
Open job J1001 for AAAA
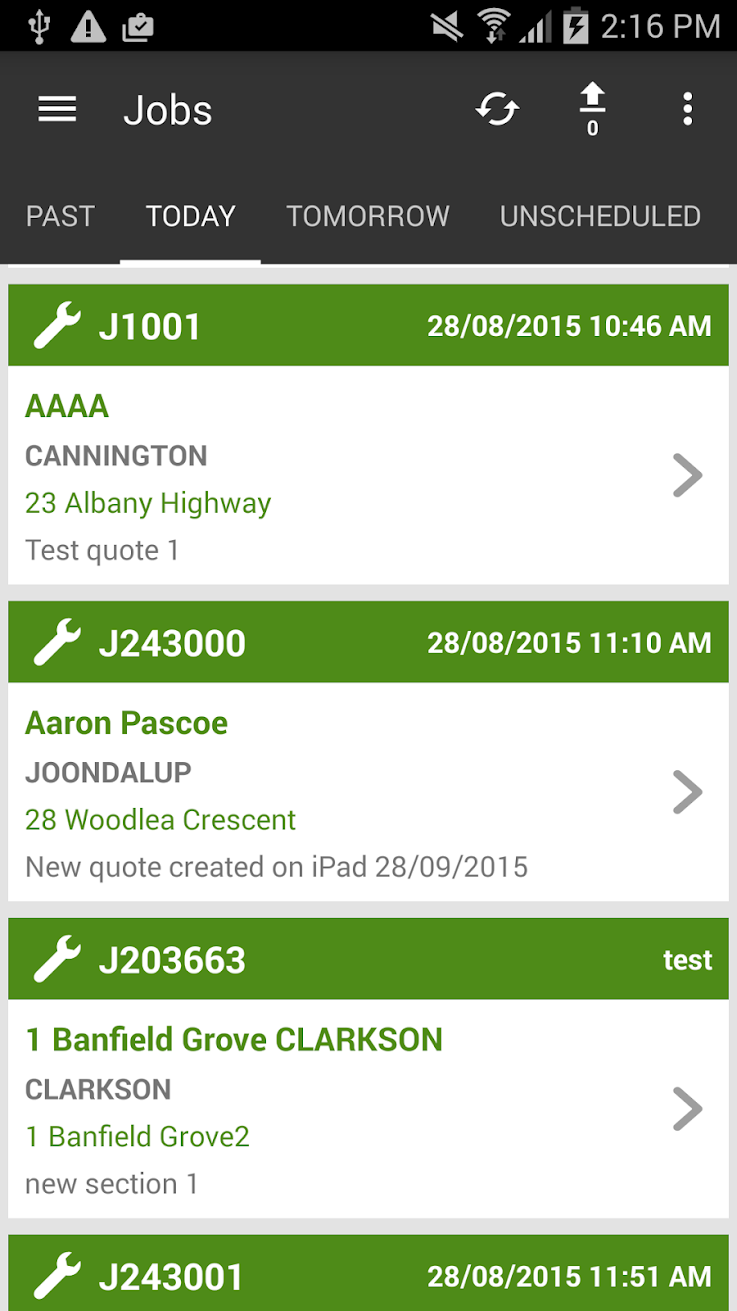point(368,475)
